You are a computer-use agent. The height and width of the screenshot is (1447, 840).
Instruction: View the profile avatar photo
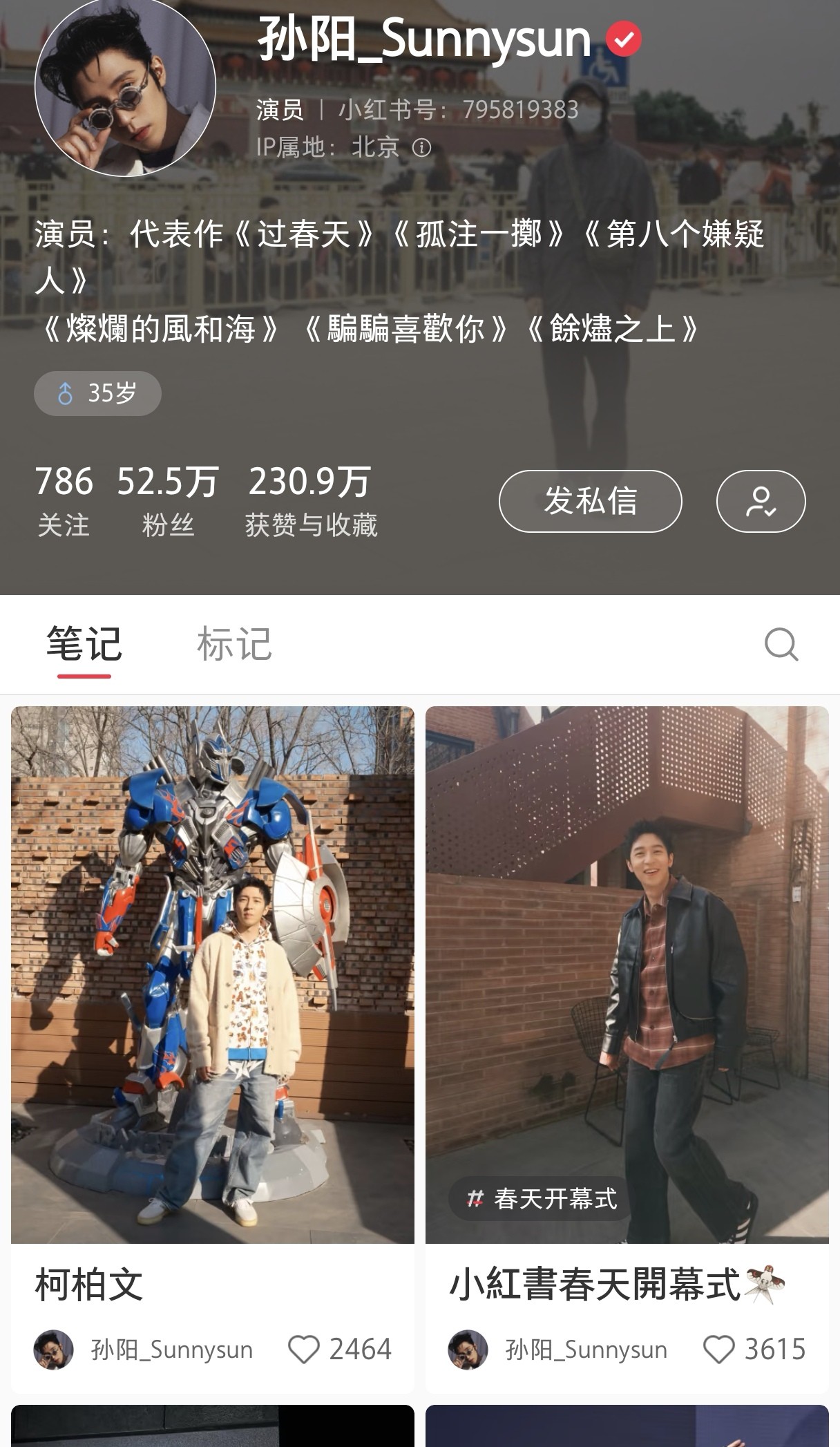click(x=125, y=86)
